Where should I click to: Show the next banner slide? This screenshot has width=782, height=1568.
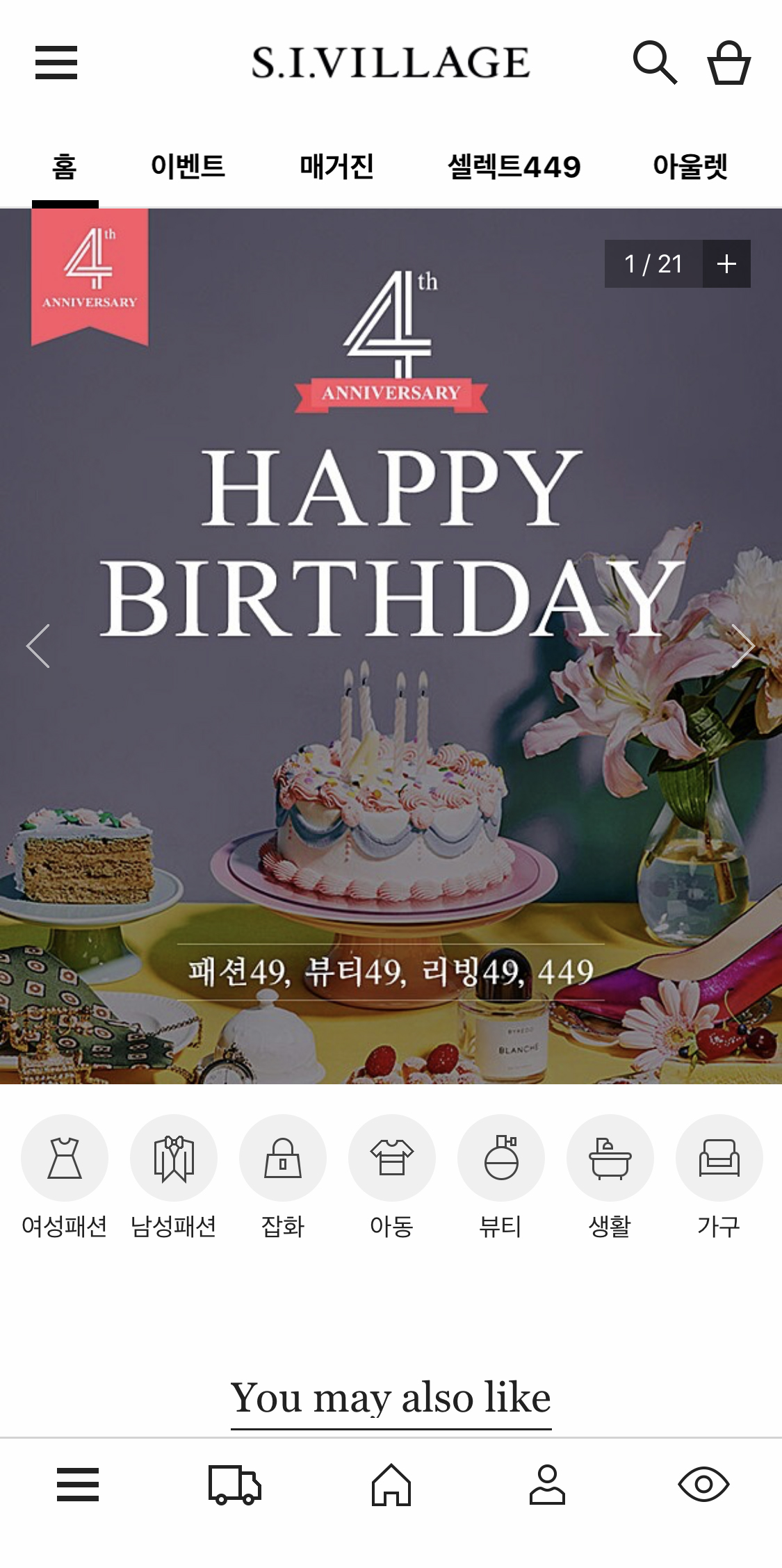tap(743, 646)
